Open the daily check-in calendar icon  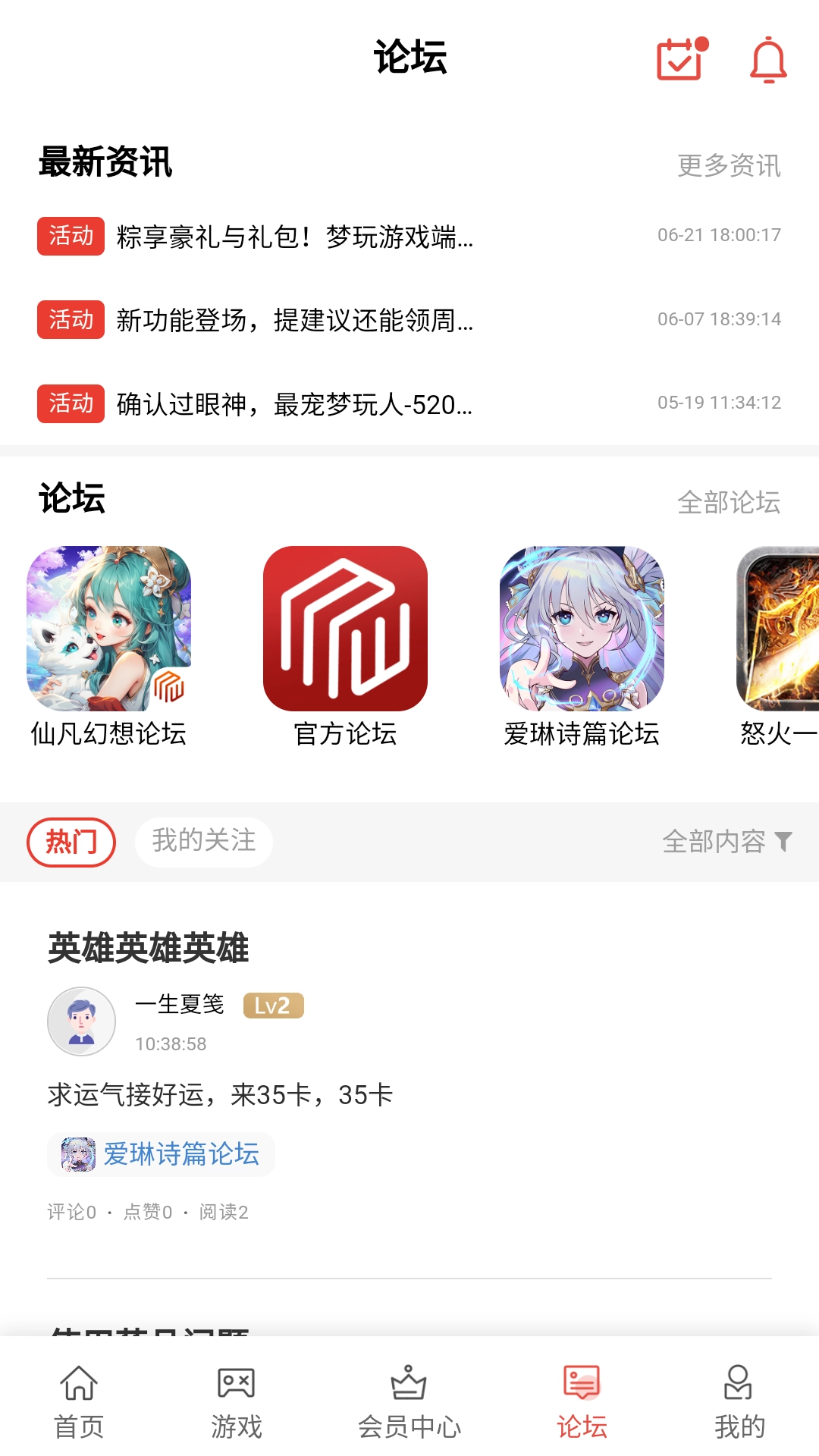click(x=680, y=59)
